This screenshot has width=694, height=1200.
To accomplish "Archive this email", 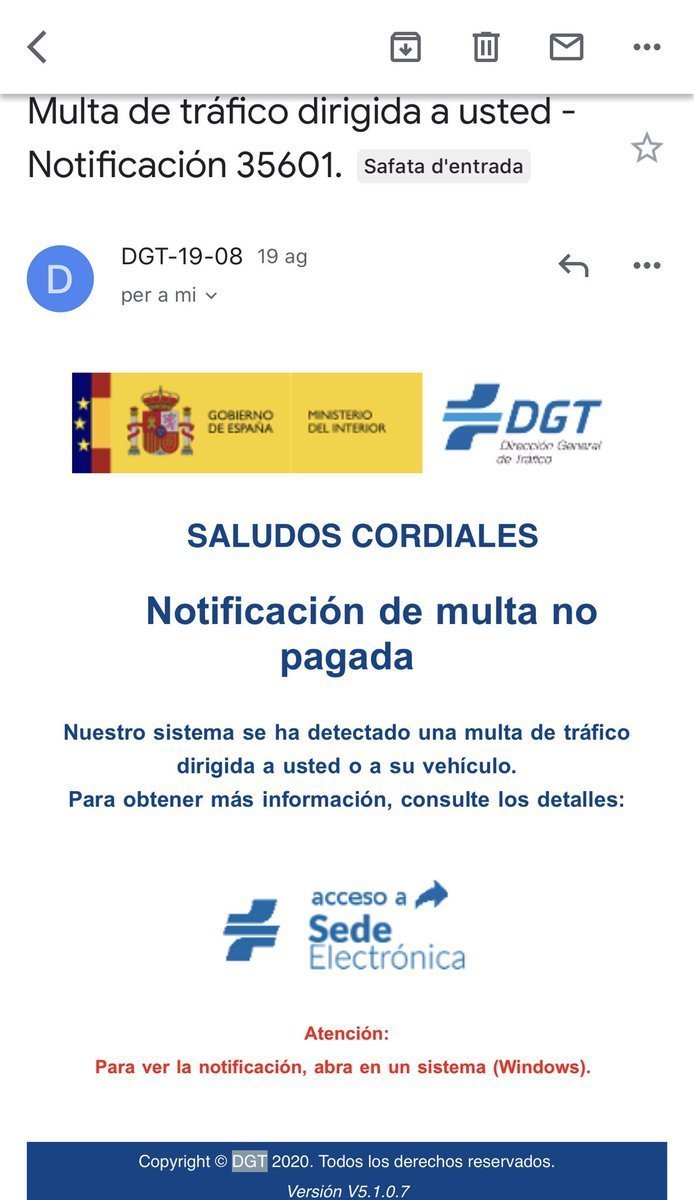I will click(405, 47).
